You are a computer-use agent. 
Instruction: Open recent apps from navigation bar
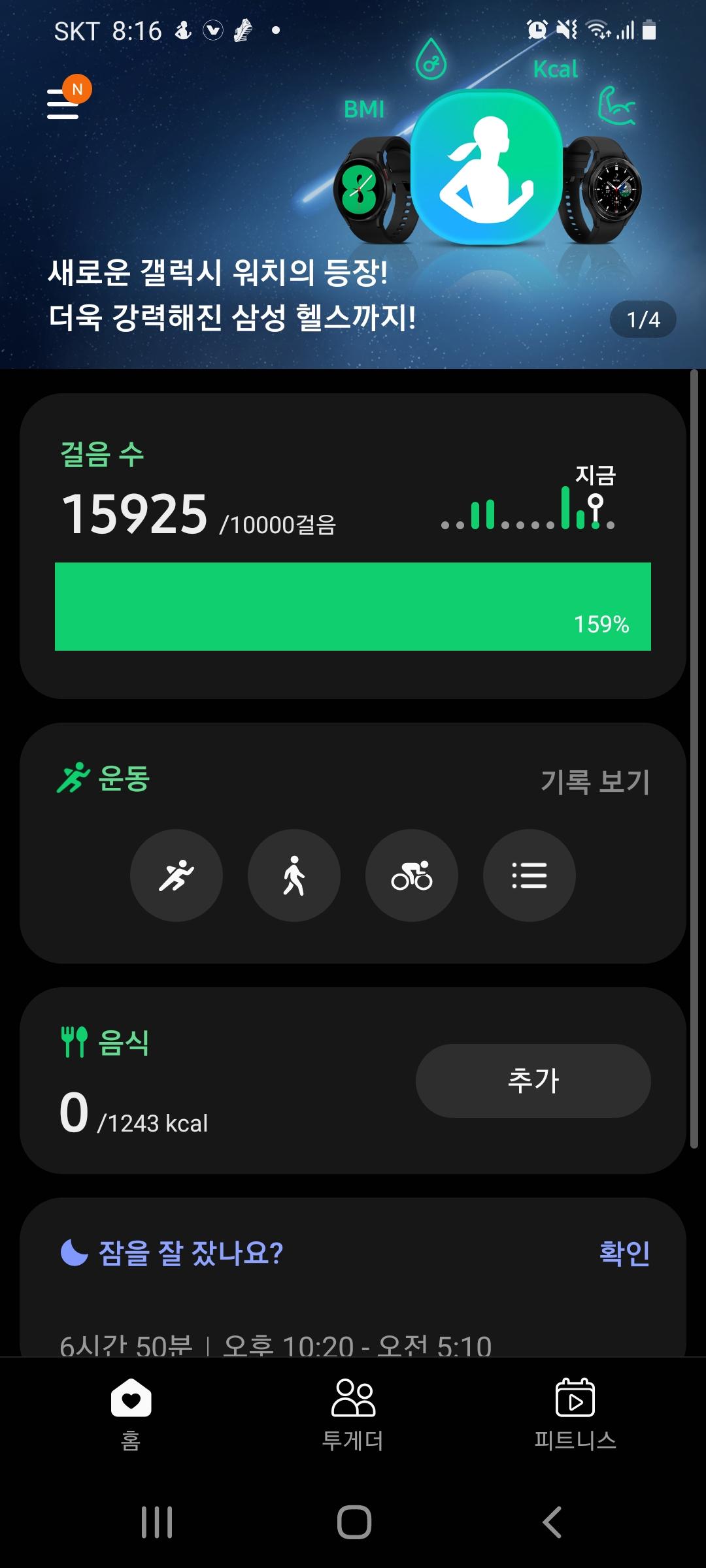pyautogui.click(x=157, y=1522)
